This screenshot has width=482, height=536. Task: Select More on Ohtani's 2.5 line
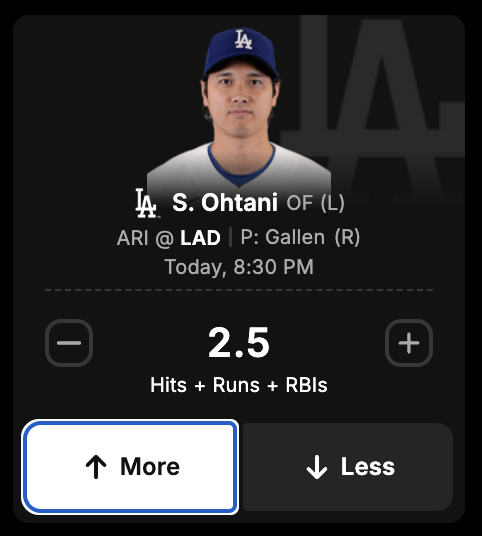[x=130, y=467]
